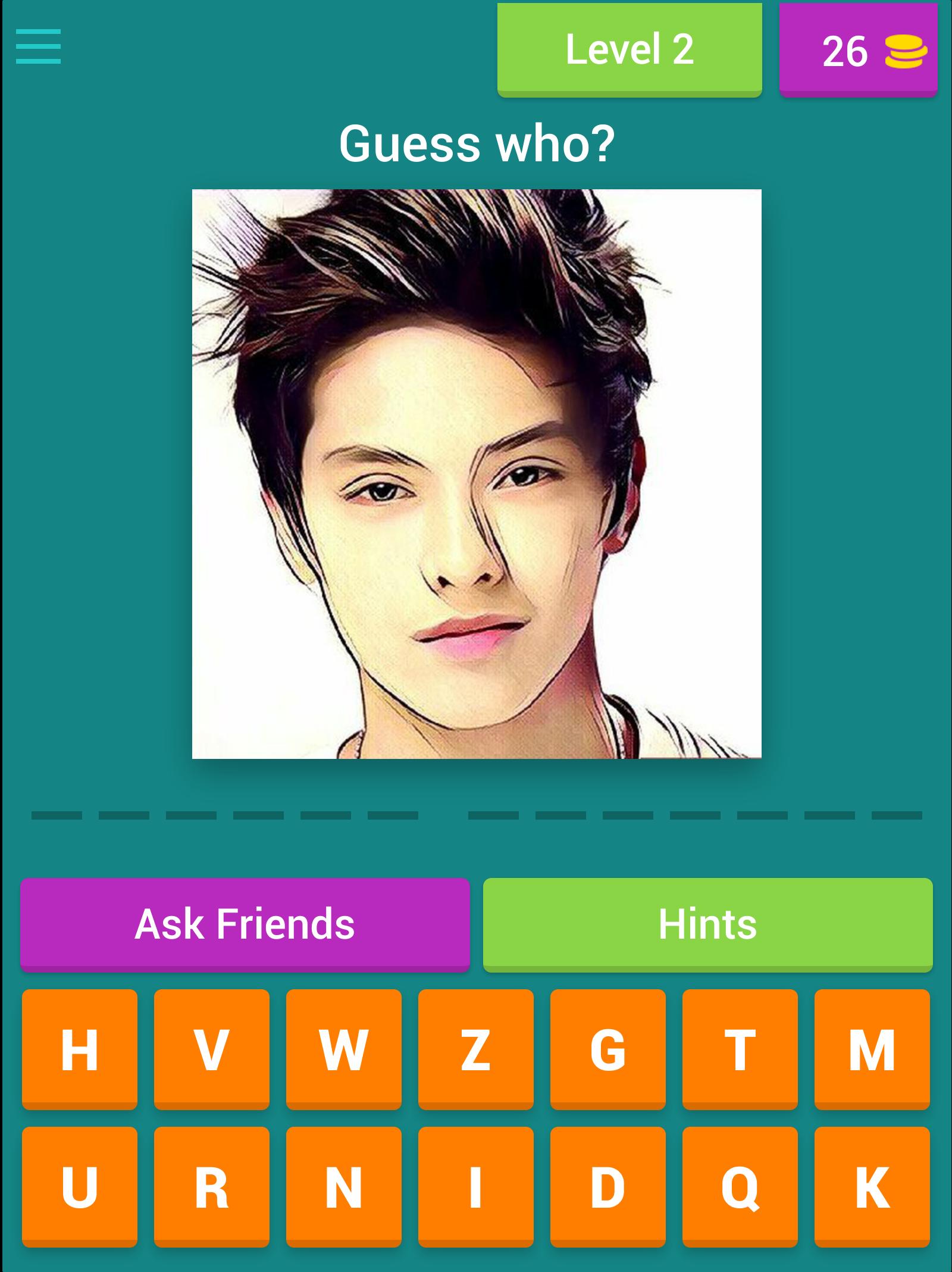Tap the Level 2 button
Viewport: 952px width, 1272px height.
click(x=630, y=49)
